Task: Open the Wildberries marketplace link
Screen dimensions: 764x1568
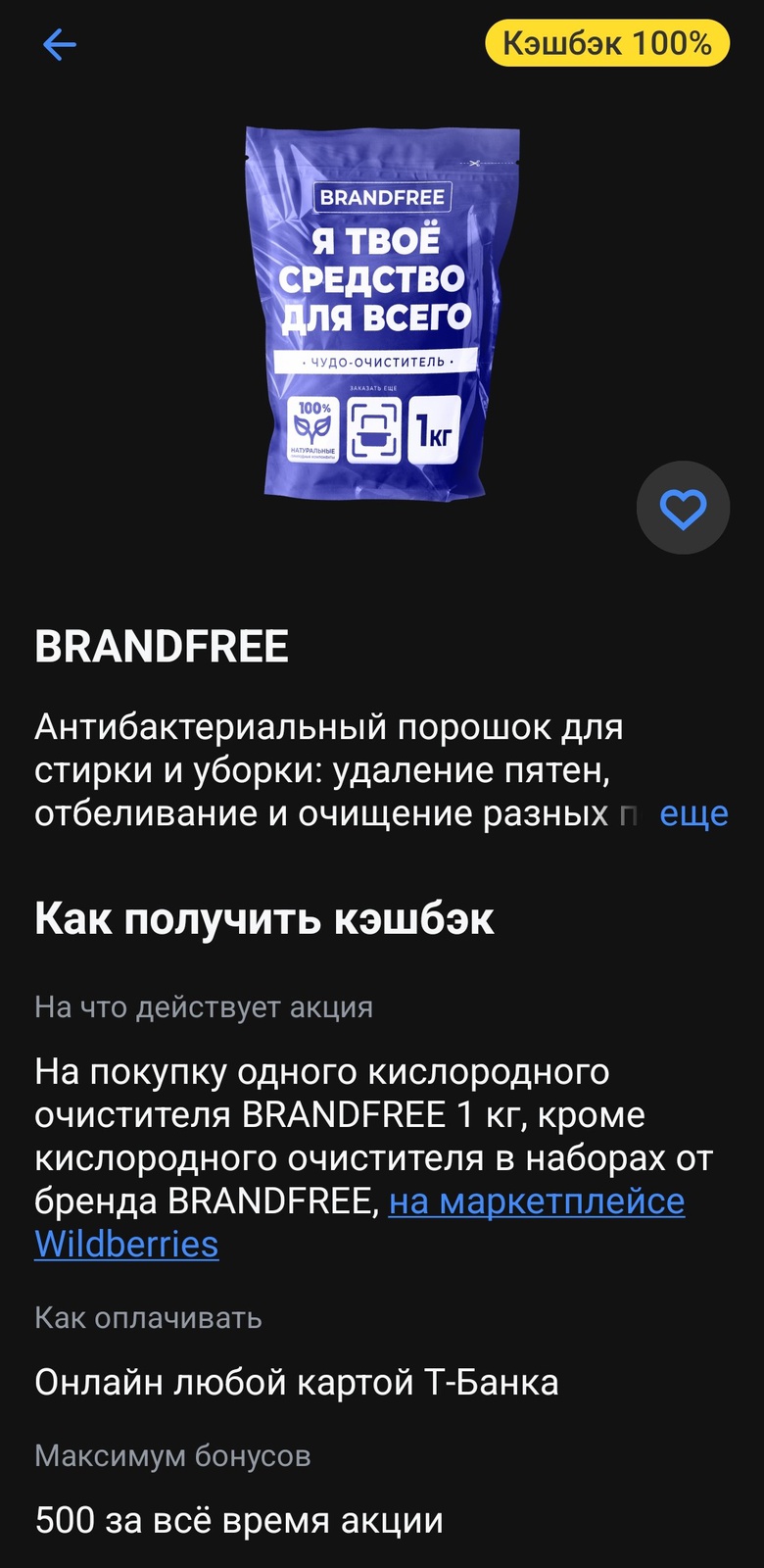Action: 536,1202
